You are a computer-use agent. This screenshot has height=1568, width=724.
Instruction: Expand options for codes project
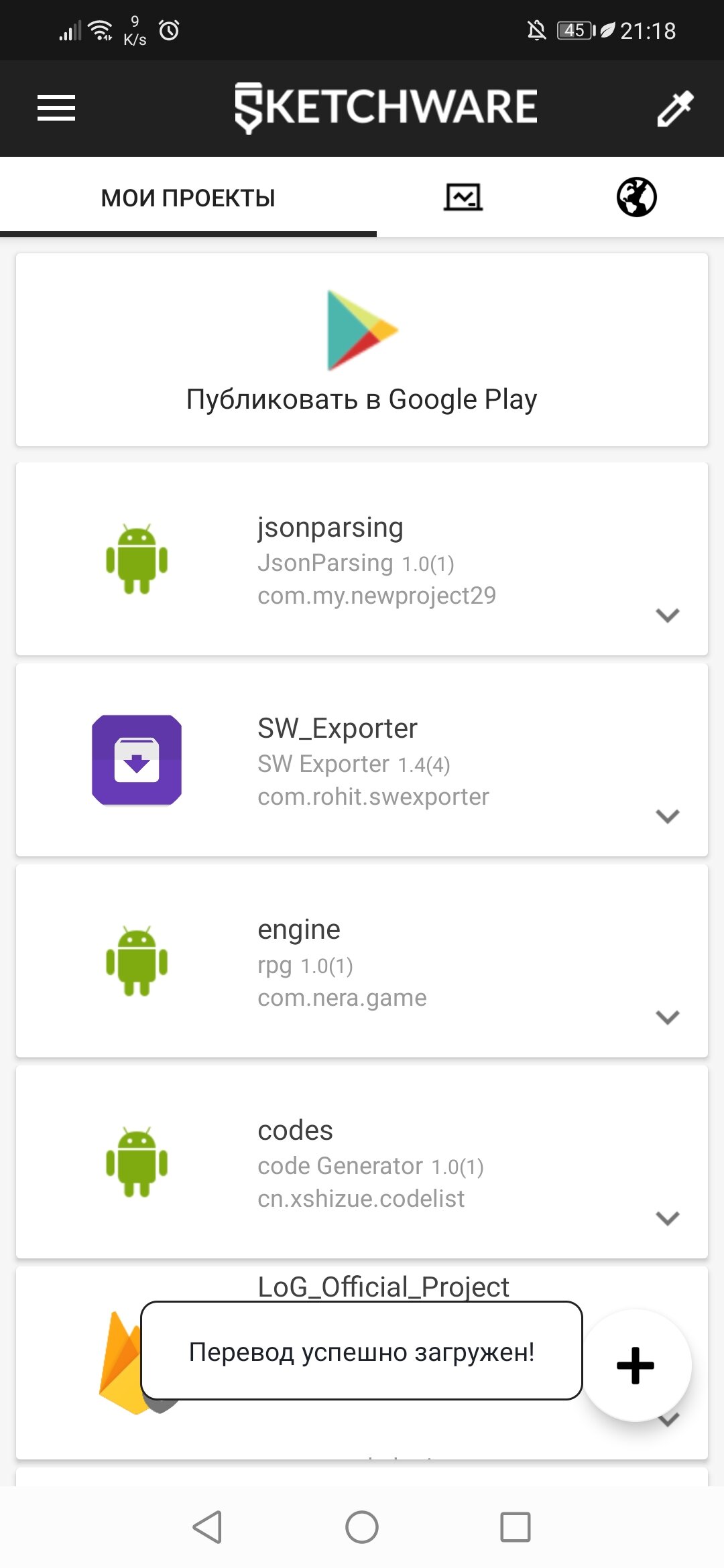pyautogui.click(x=668, y=1218)
